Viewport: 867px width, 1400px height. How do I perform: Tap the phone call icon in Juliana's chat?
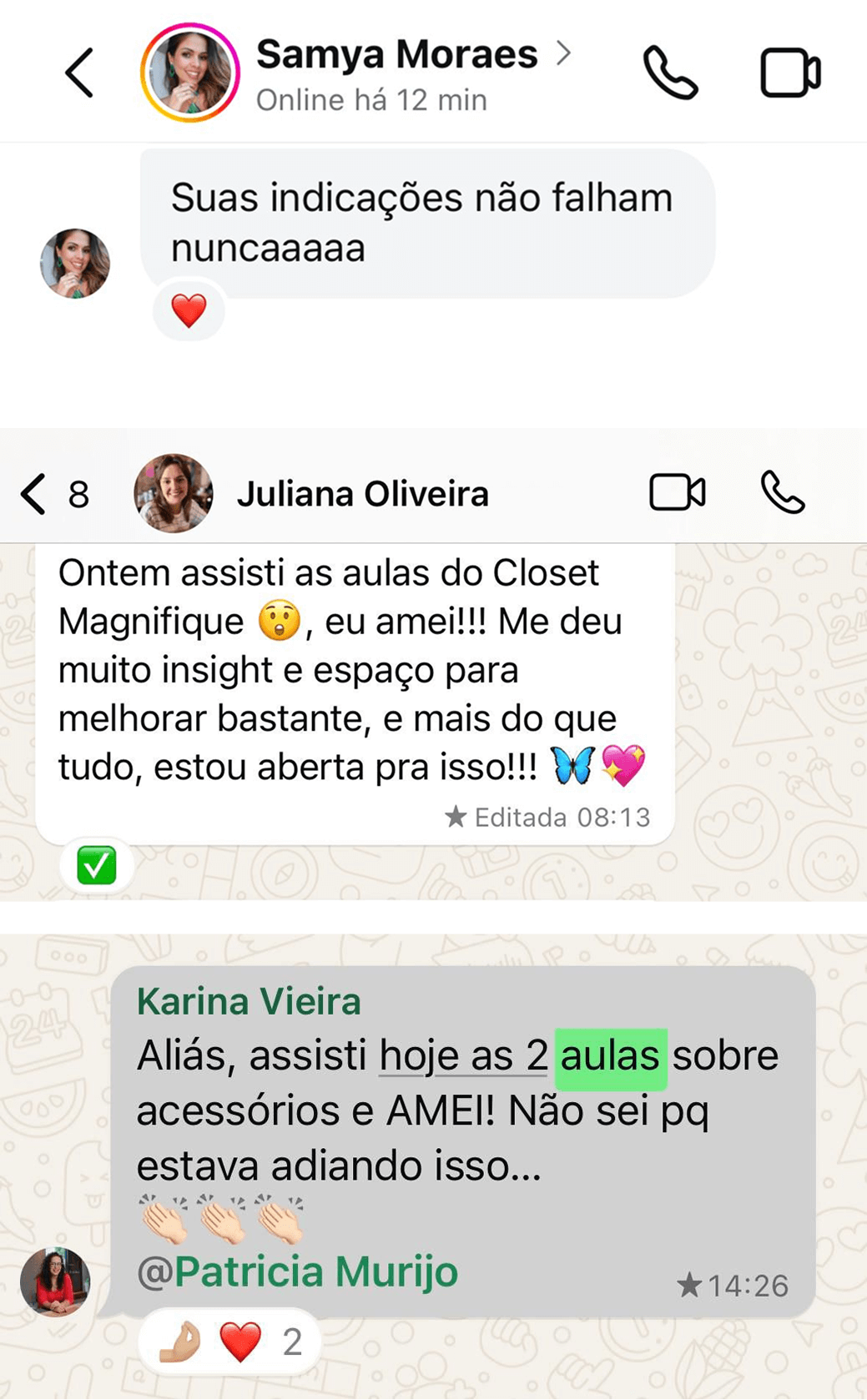[x=783, y=492]
